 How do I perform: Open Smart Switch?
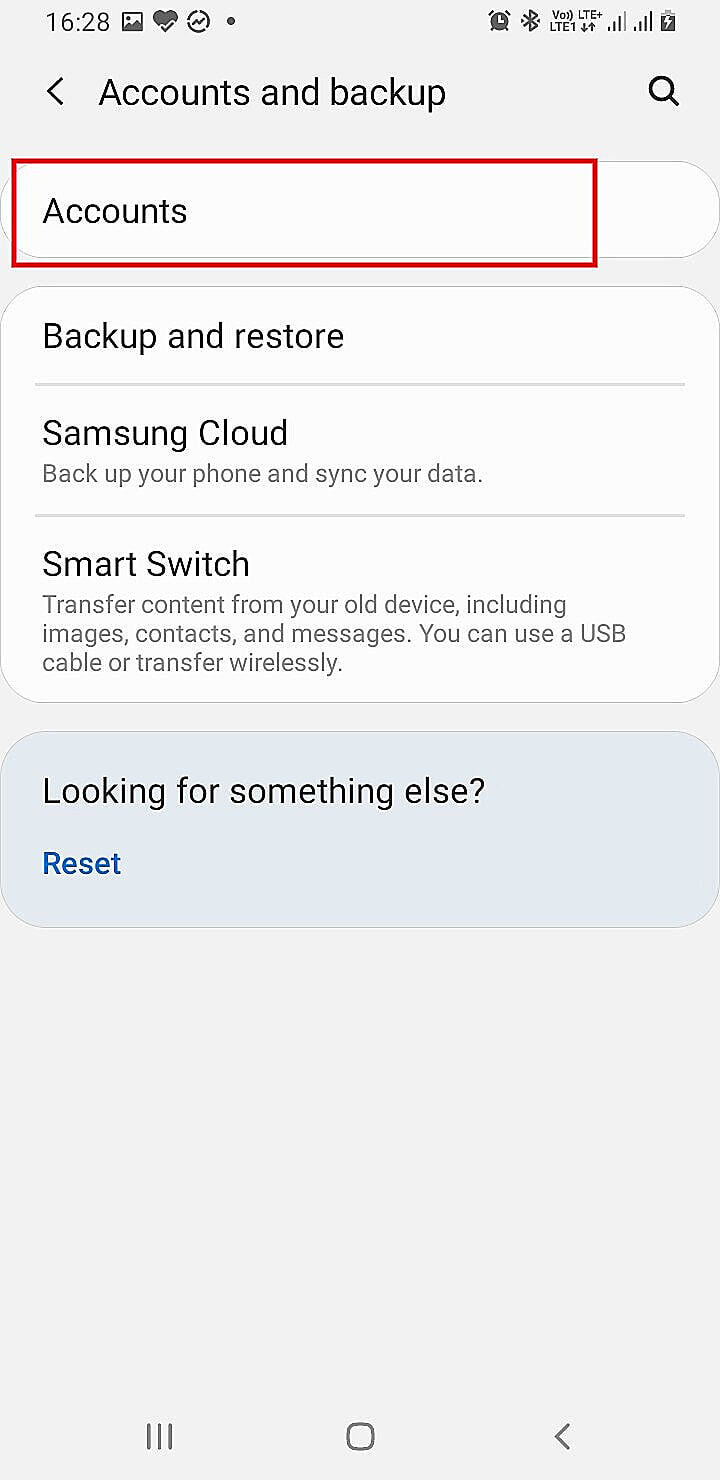360,606
